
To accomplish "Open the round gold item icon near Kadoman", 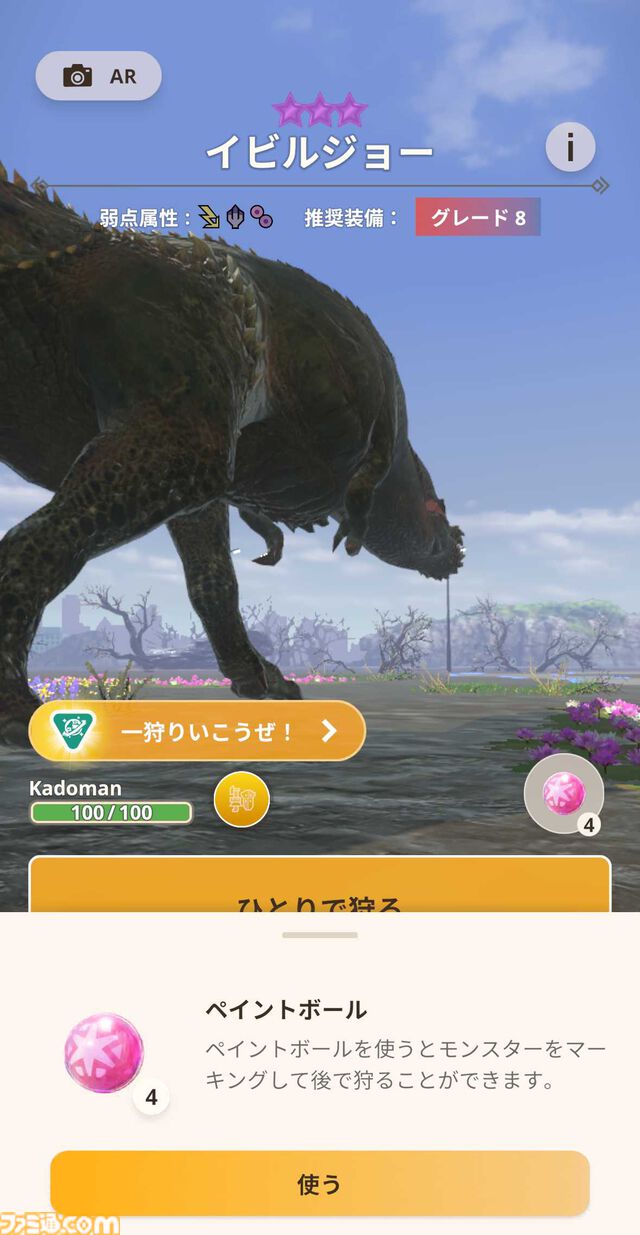I will click(x=242, y=799).
